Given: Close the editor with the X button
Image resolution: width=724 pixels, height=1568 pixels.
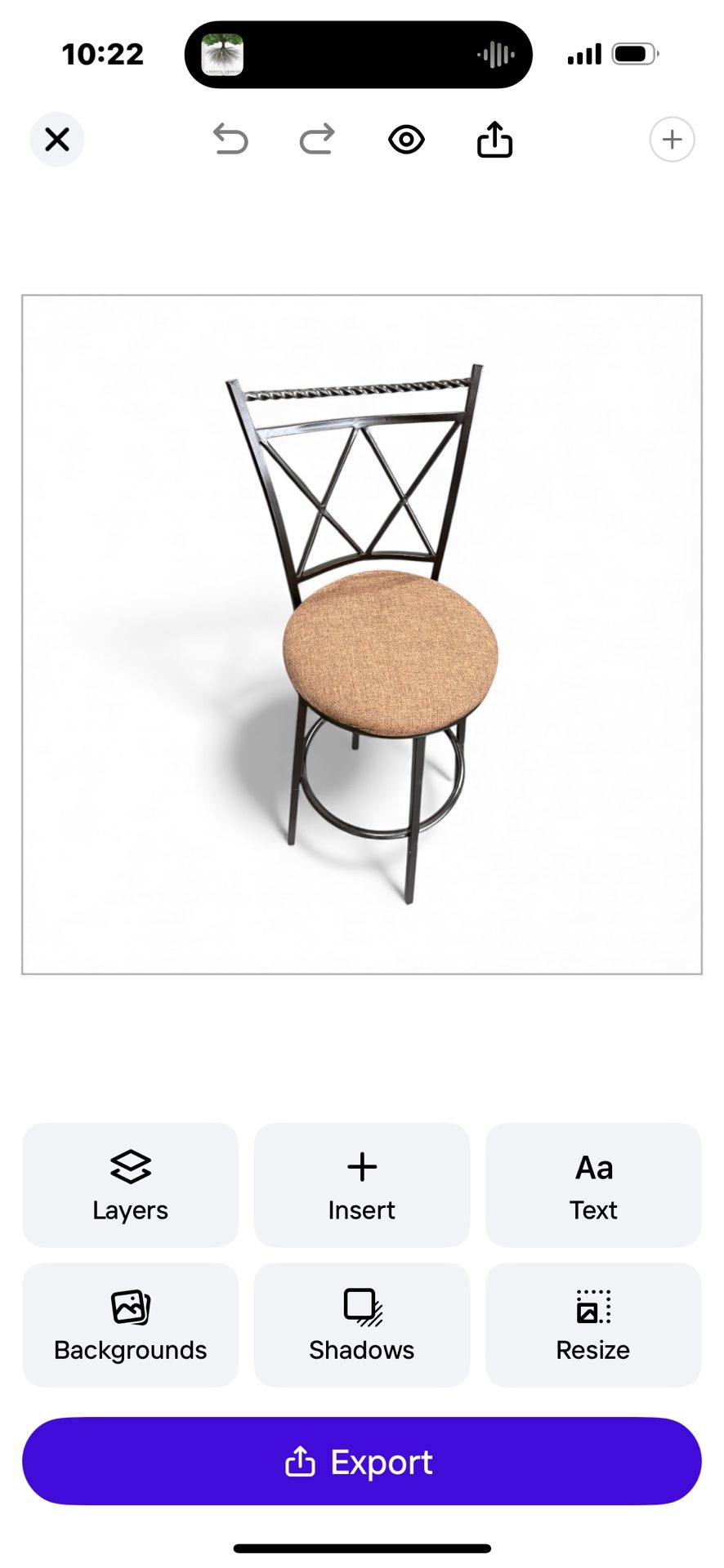Looking at the screenshot, I should coord(57,140).
